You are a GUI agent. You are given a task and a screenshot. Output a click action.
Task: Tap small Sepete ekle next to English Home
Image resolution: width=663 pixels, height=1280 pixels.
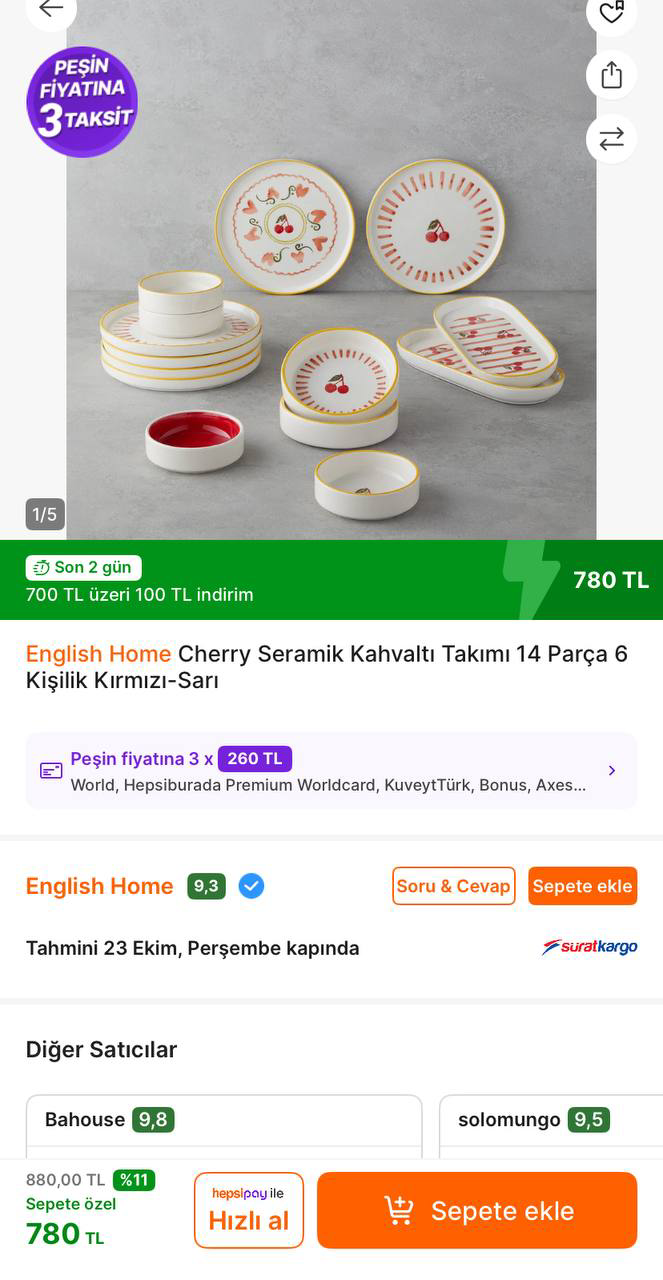click(582, 886)
